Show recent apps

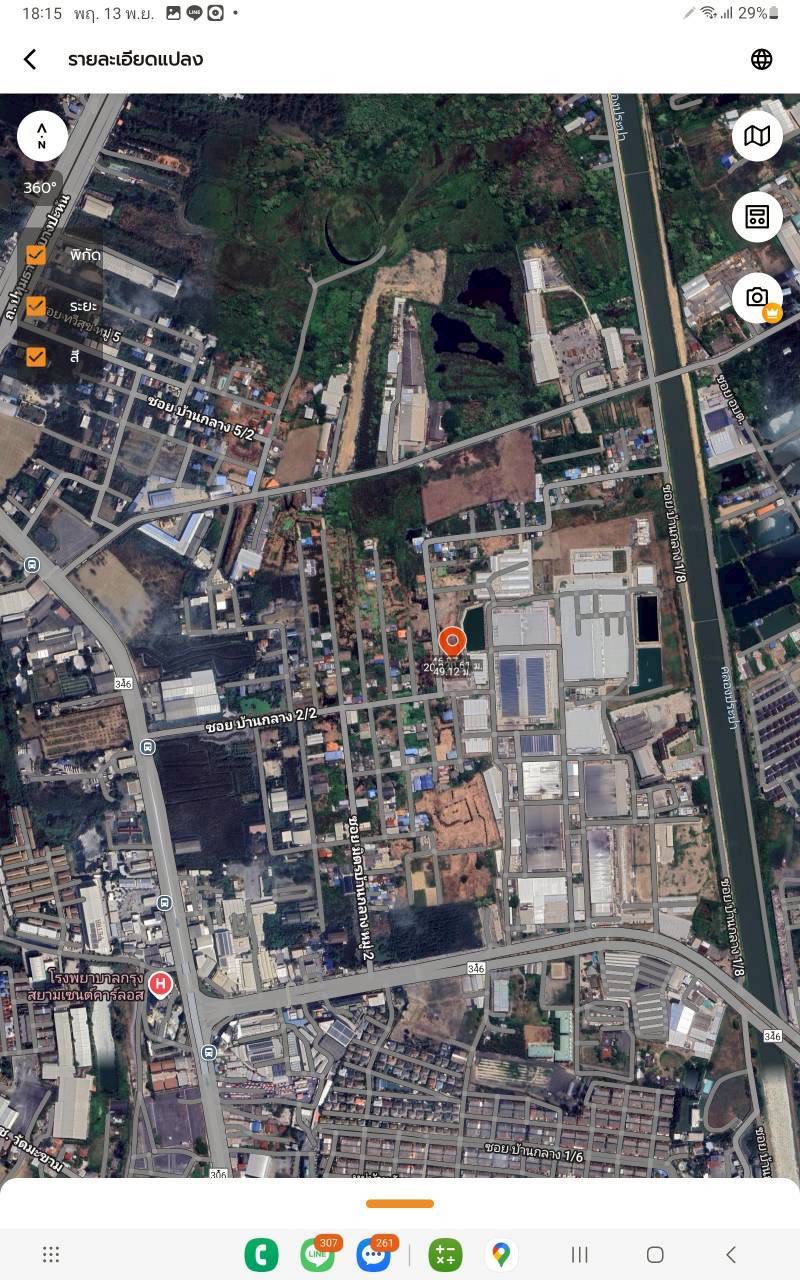point(579,1254)
